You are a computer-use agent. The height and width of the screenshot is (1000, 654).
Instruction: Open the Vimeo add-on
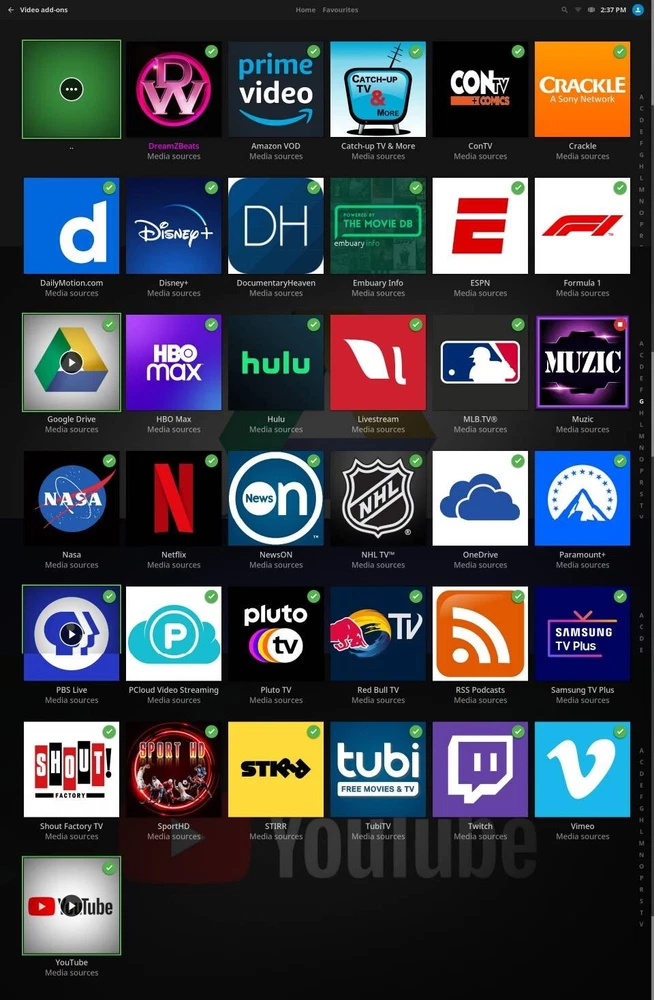[x=582, y=770]
